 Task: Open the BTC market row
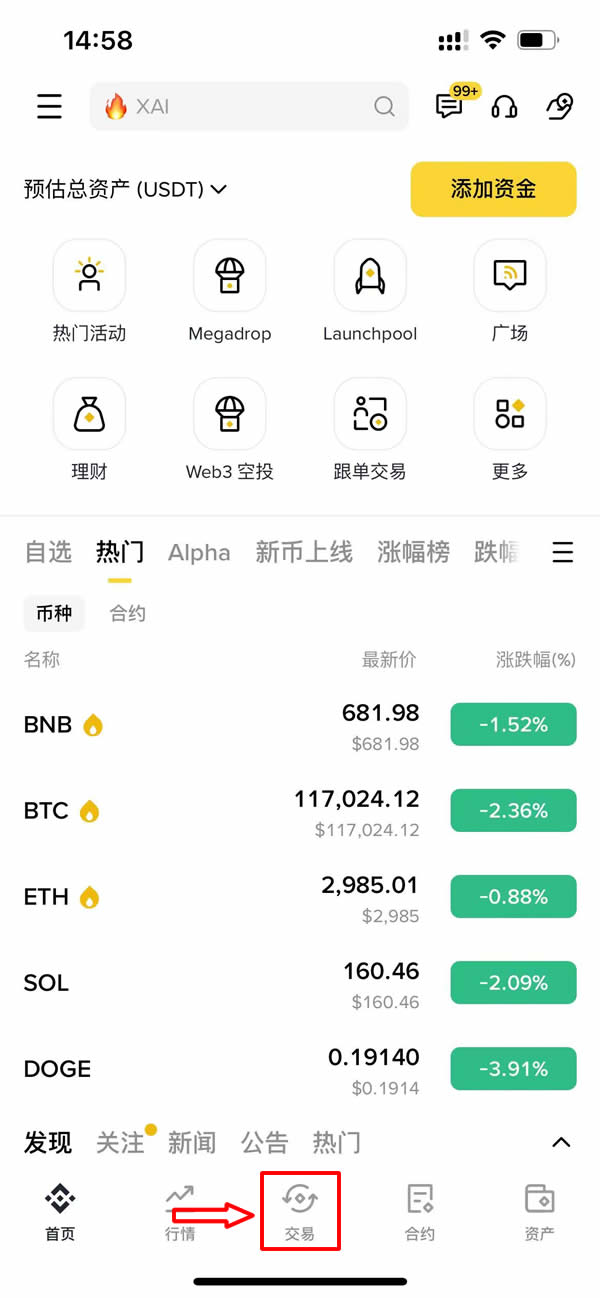(300, 811)
